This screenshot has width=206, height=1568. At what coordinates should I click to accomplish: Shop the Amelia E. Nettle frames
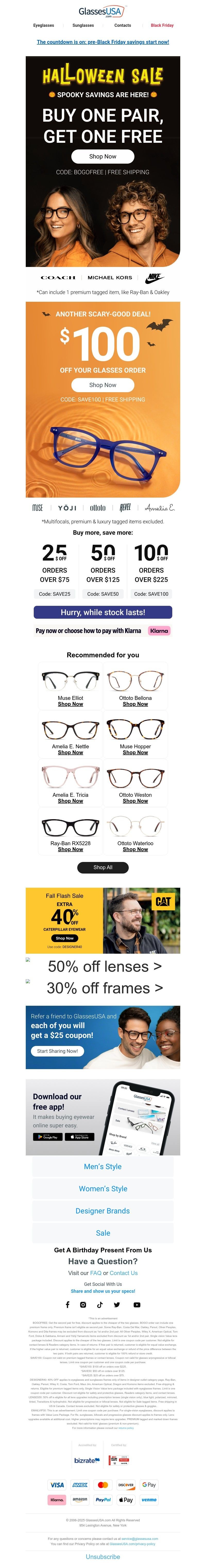coord(71,752)
